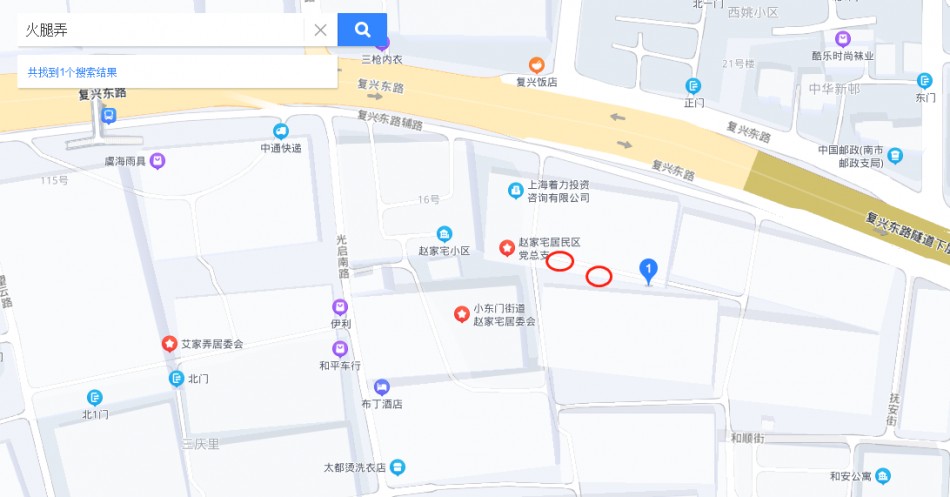Select the 酷乐时尚袜业 shop marker
Screen dimensions: 950x497
pos(842,39)
